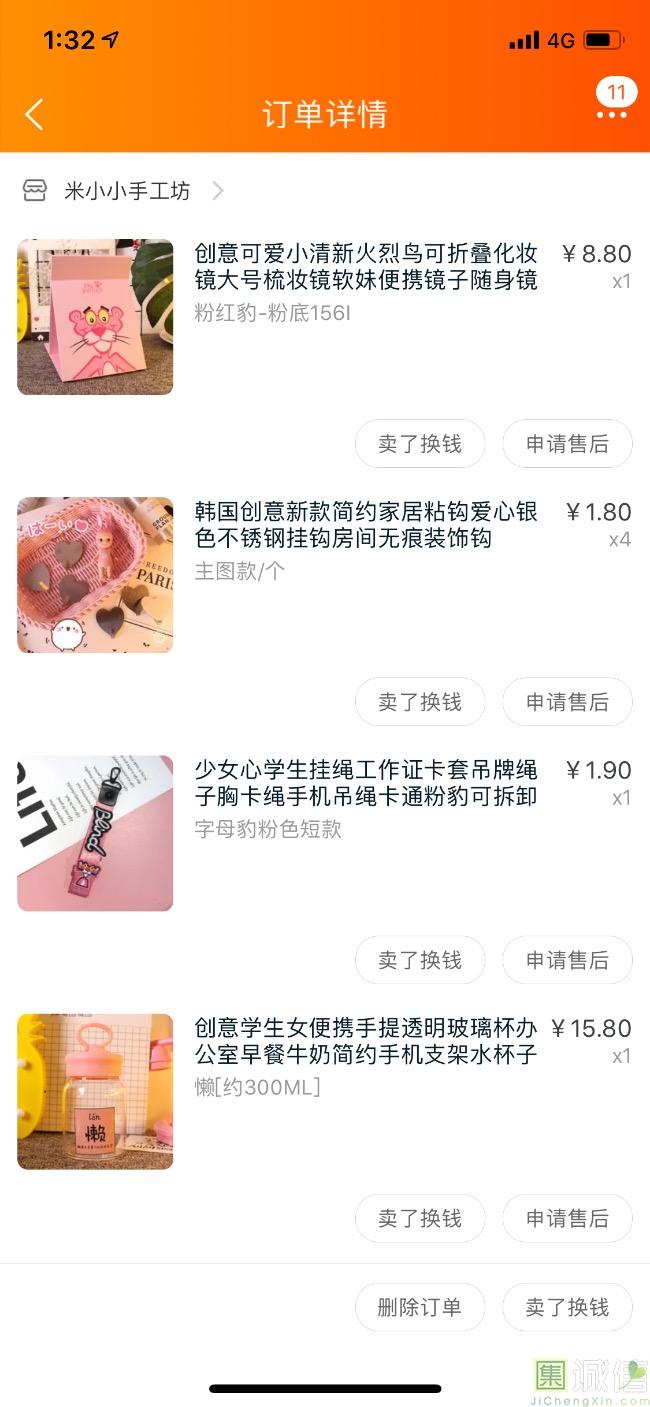
Task: Open the three-dot more menu
Action: click(x=612, y=114)
